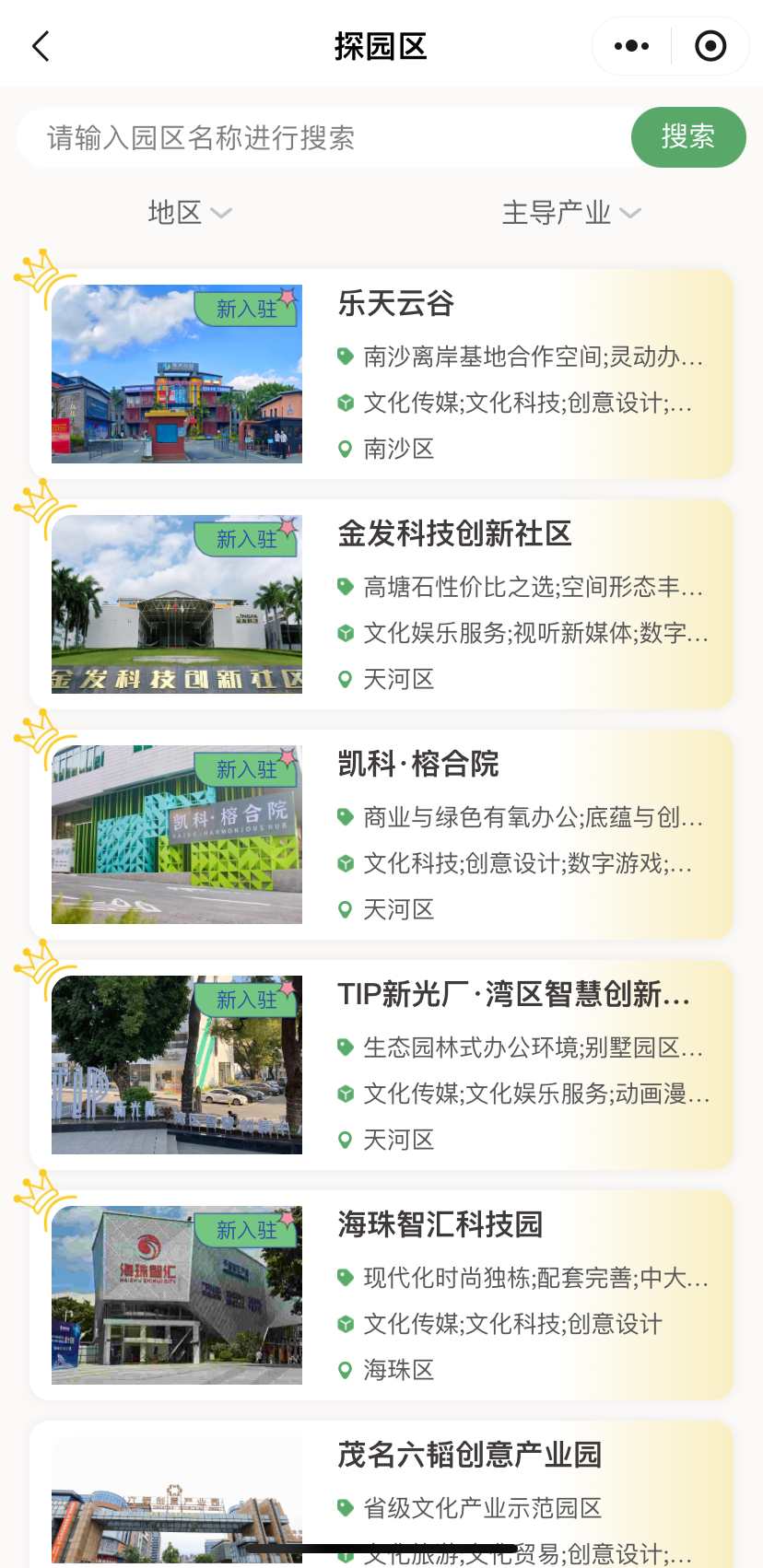
Task: Close the mini program via circle icon
Action: (x=710, y=46)
